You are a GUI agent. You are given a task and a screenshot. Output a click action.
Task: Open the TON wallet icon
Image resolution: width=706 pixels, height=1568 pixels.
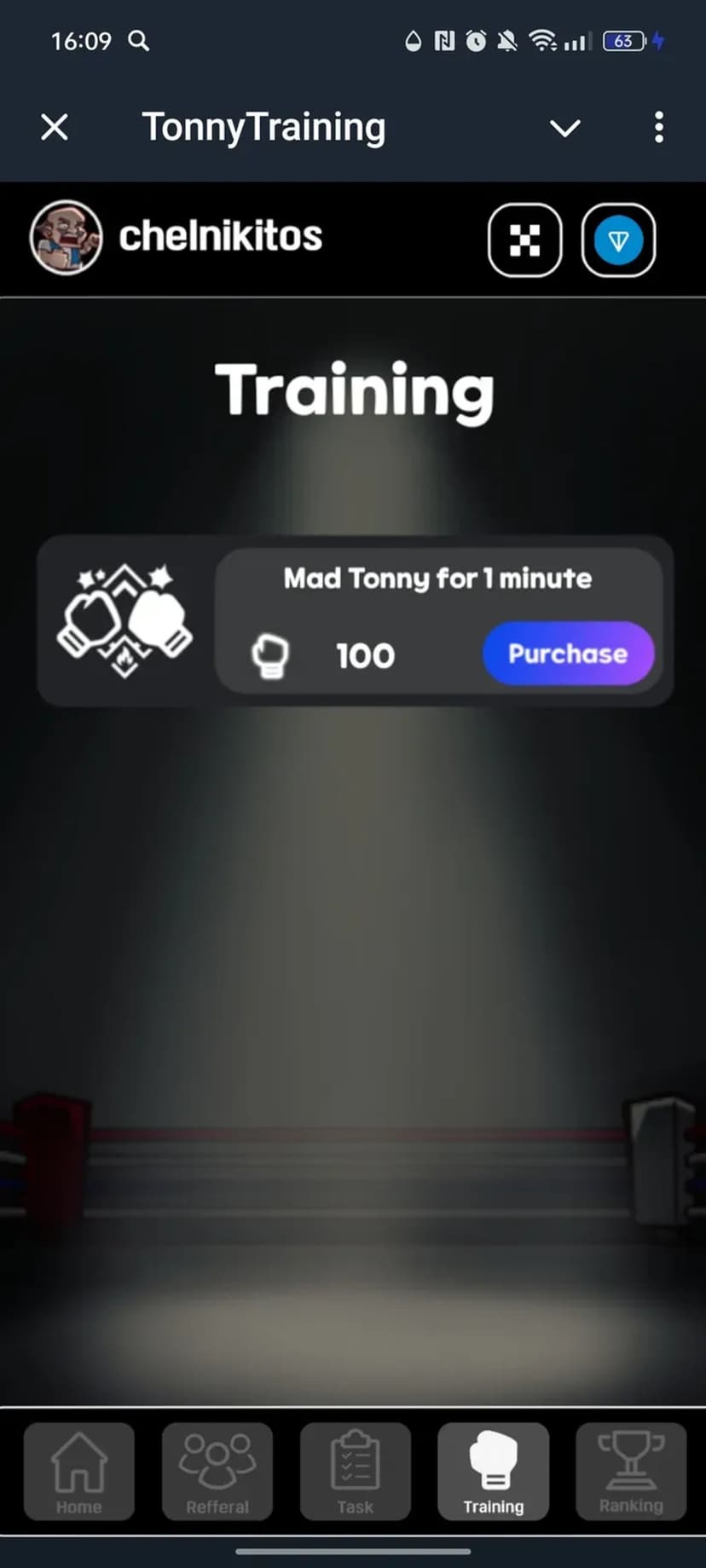point(618,240)
